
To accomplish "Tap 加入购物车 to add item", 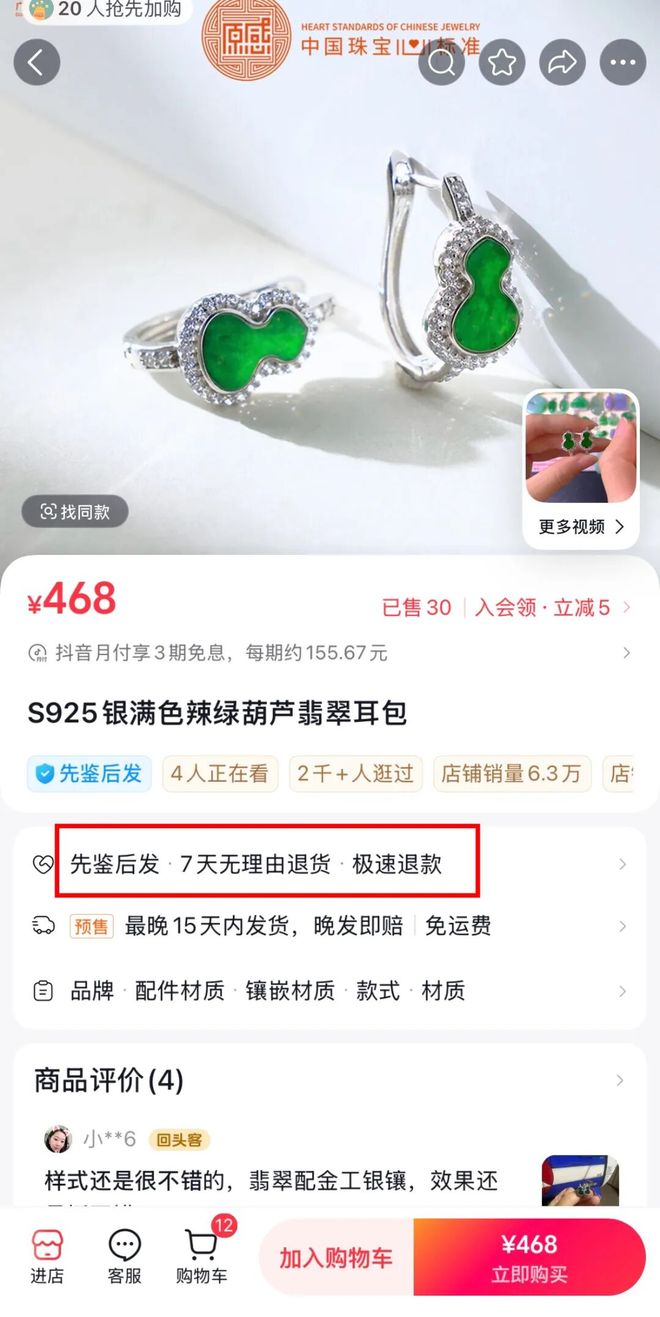I will tap(336, 1258).
